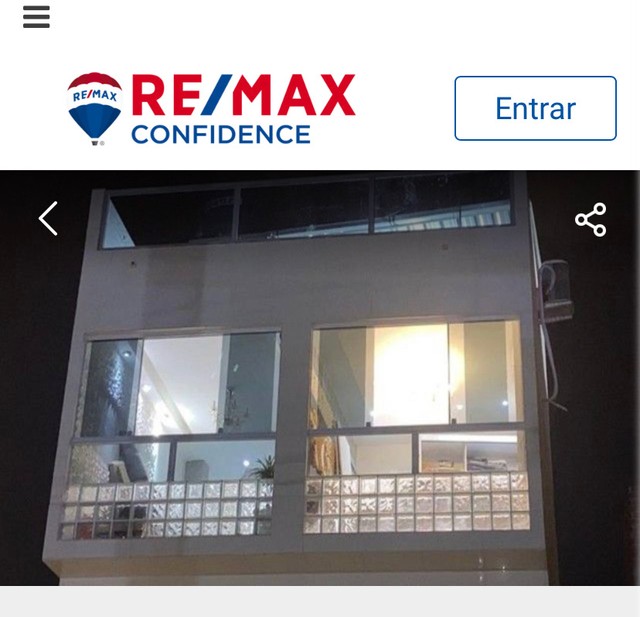Open the RE/MAX Confidence logo link
This screenshot has width=640, height=617.
pyautogui.click(x=212, y=108)
